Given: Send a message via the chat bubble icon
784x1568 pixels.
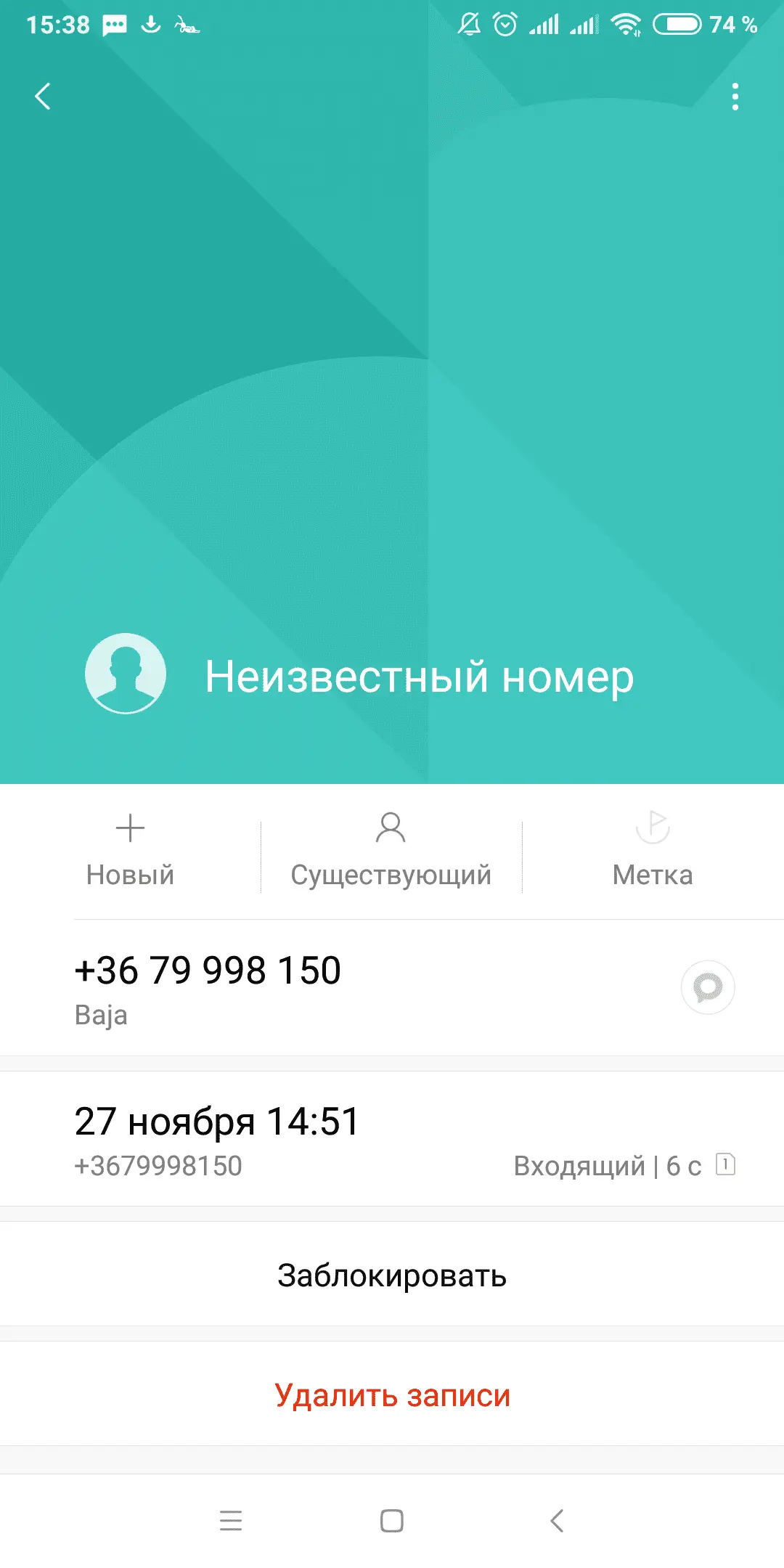Looking at the screenshot, I should click(708, 987).
